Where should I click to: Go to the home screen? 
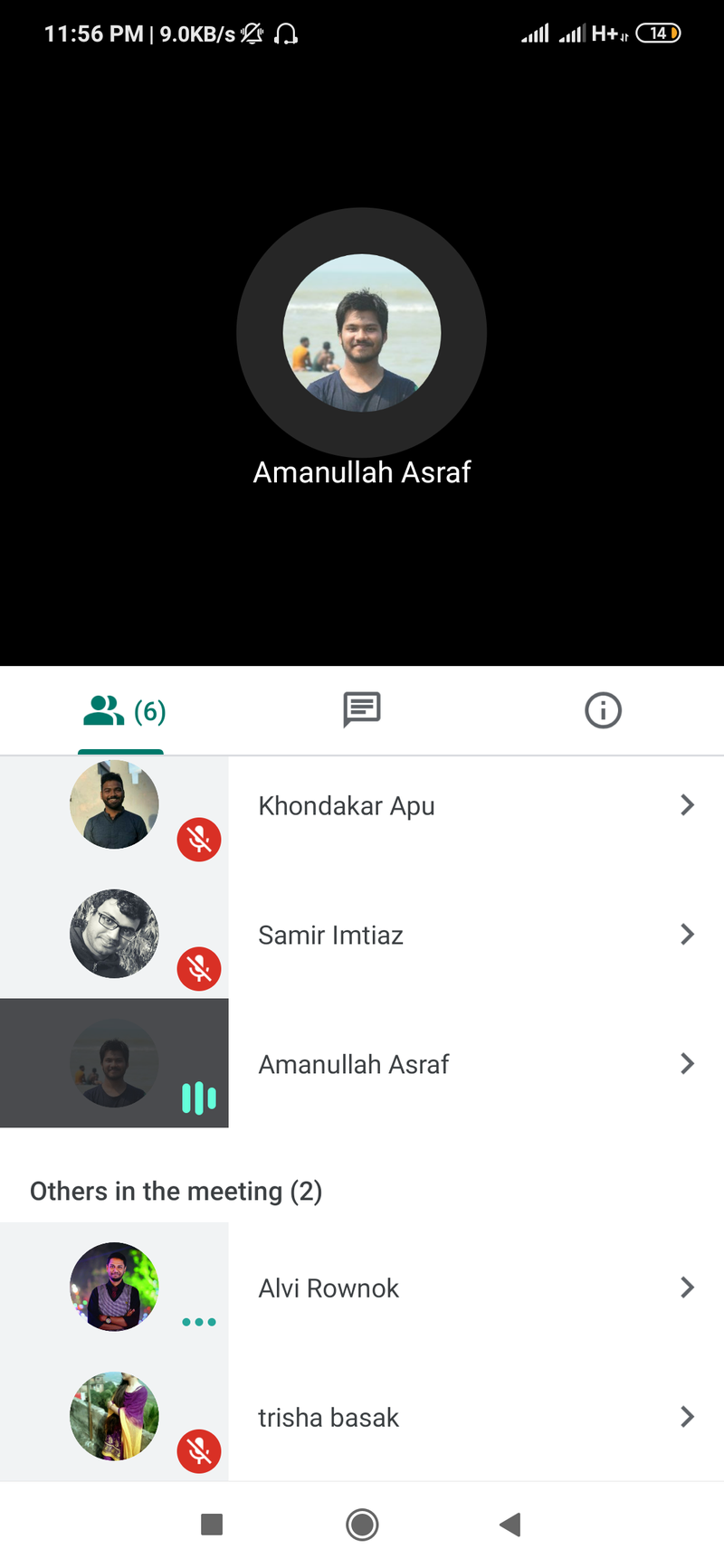[x=362, y=1525]
